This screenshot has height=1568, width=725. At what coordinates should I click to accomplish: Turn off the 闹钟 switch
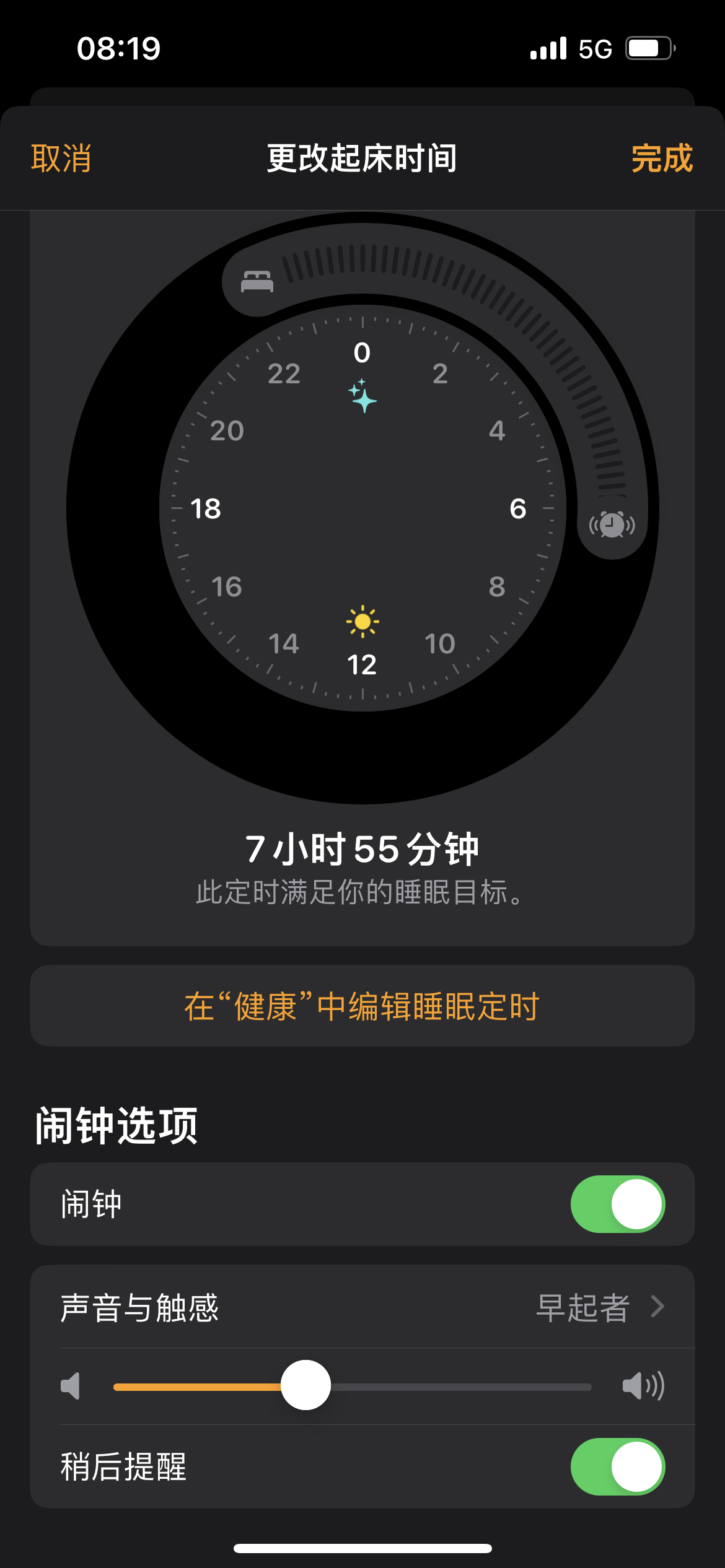pos(617,1204)
